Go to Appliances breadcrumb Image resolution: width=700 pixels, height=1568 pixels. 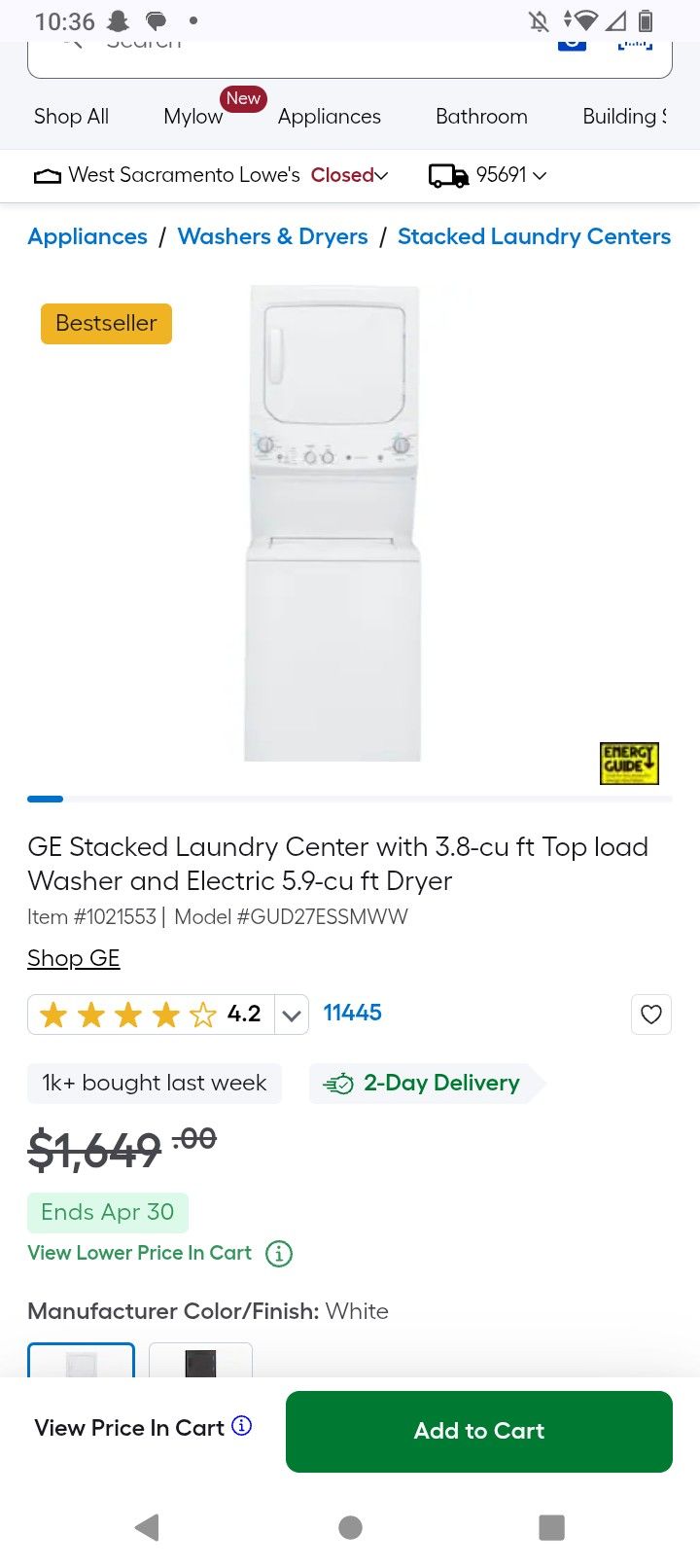click(x=87, y=236)
